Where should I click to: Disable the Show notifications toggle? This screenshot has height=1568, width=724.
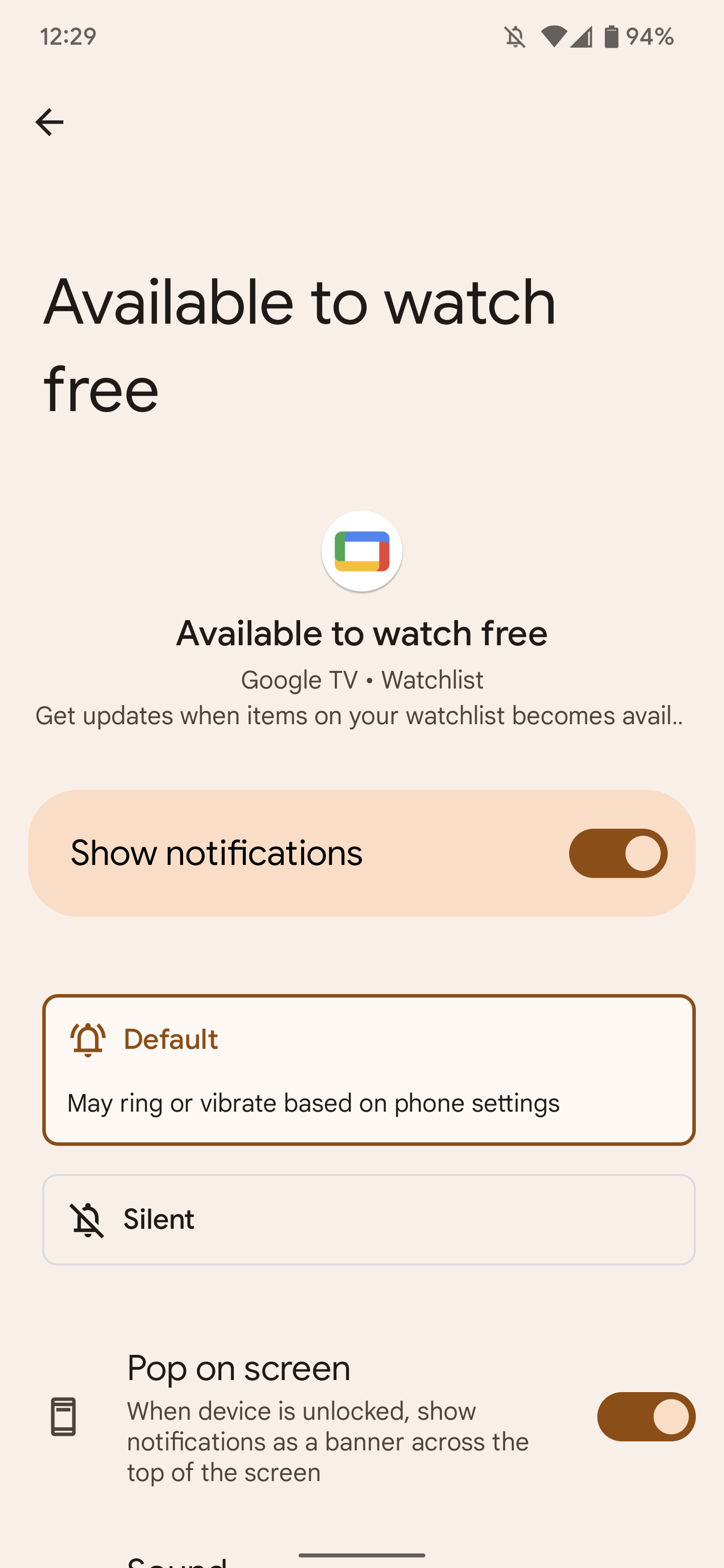(617, 853)
